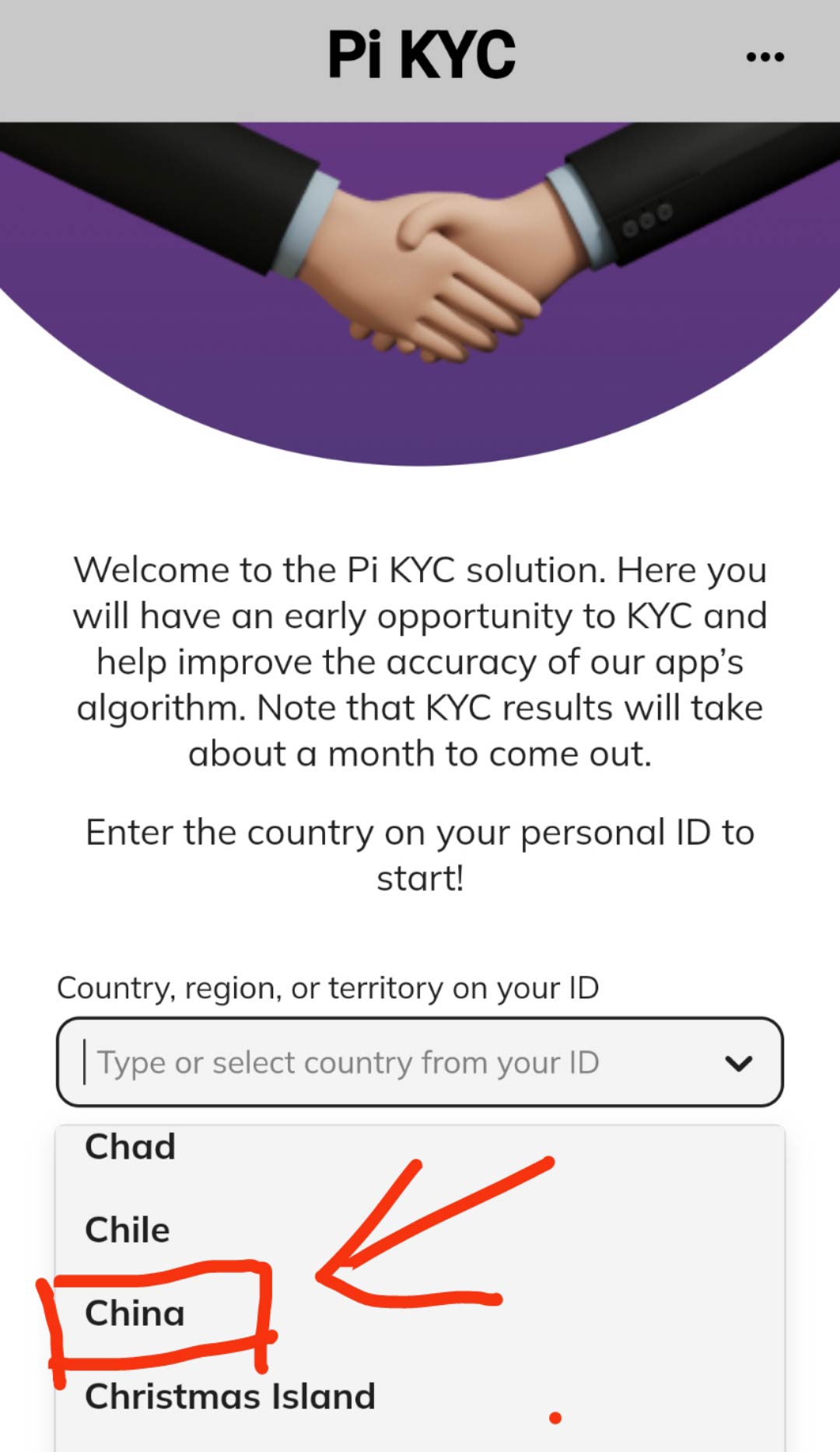This screenshot has width=840, height=1452.
Task: Select Christmas Island option
Action: coord(230,1397)
